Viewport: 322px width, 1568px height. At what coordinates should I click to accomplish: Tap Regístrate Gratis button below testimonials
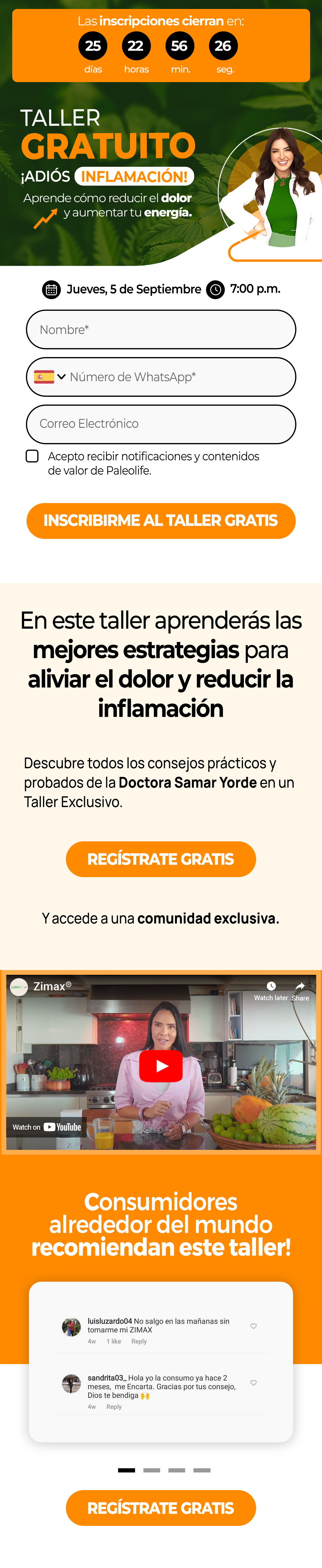[x=161, y=1508]
